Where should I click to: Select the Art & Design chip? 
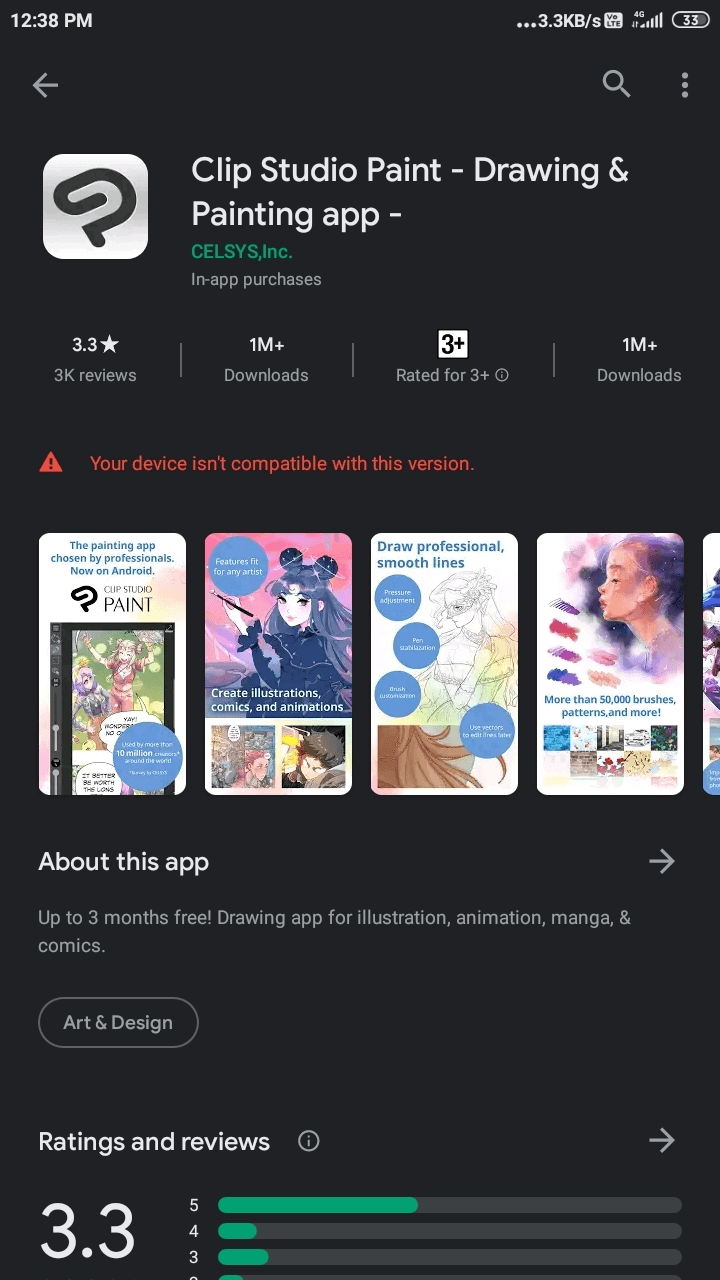point(118,1022)
